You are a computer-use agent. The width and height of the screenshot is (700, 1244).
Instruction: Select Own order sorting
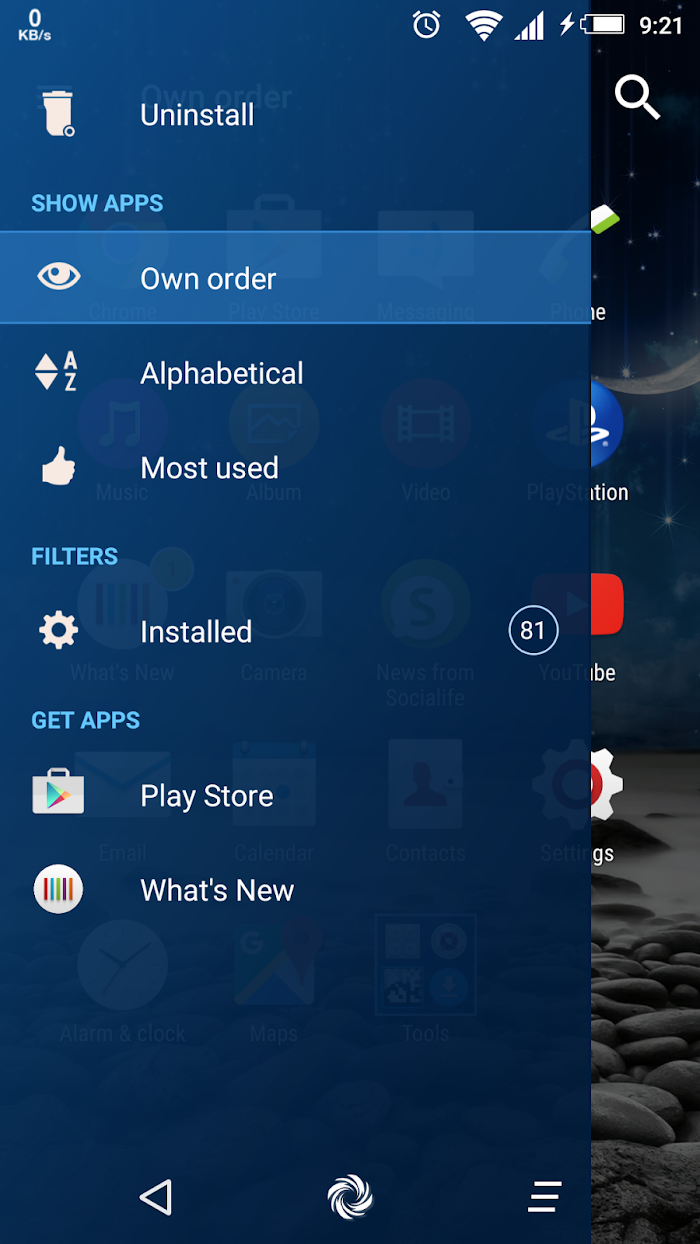208,279
